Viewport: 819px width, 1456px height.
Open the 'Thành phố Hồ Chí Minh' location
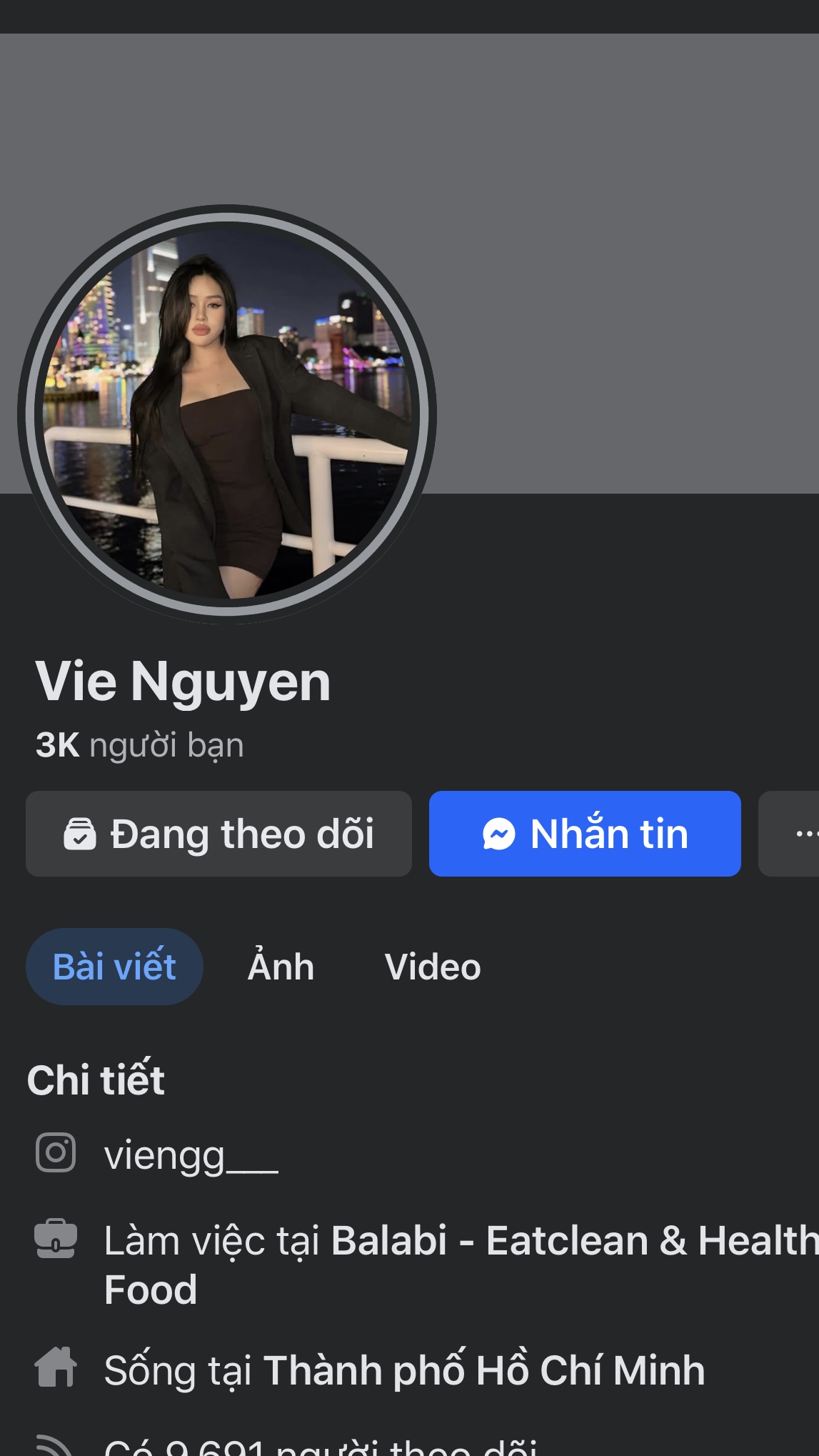(x=483, y=1370)
